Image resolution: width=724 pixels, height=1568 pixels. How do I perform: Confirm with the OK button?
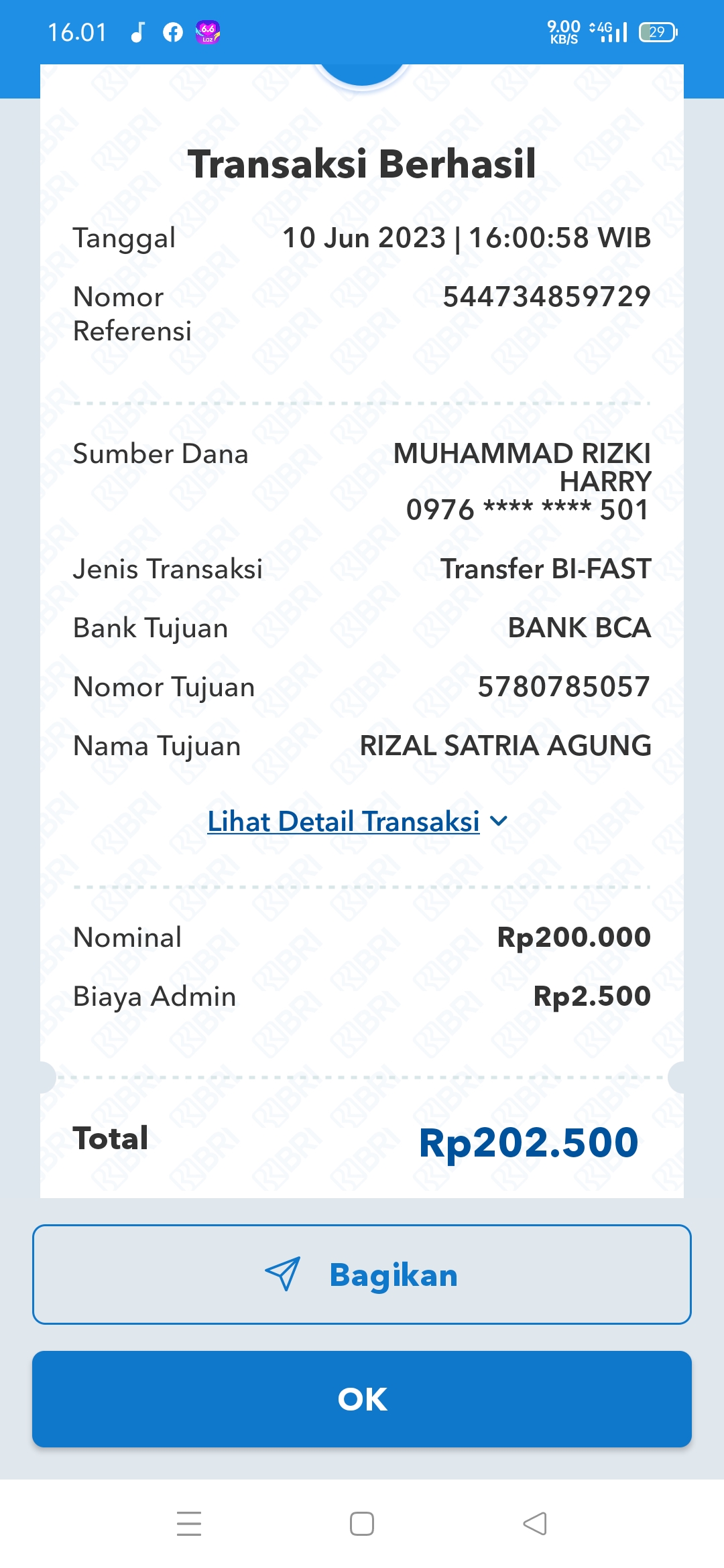click(x=362, y=1399)
